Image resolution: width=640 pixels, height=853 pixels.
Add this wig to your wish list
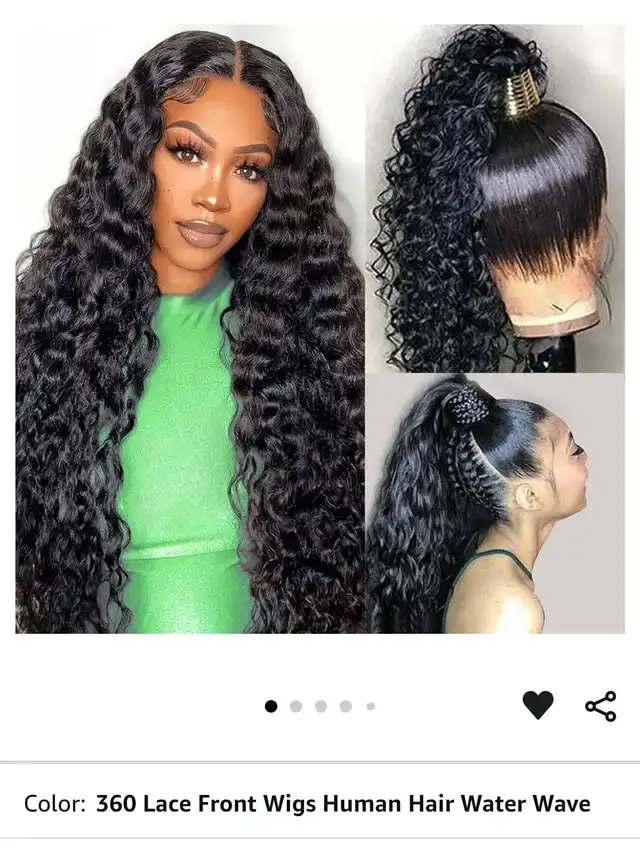pos(538,705)
